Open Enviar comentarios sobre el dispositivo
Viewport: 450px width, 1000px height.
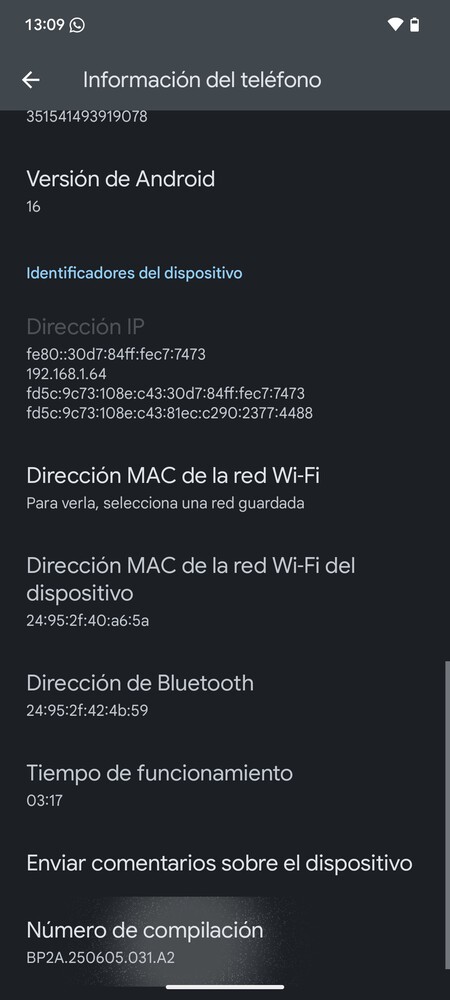225,864
